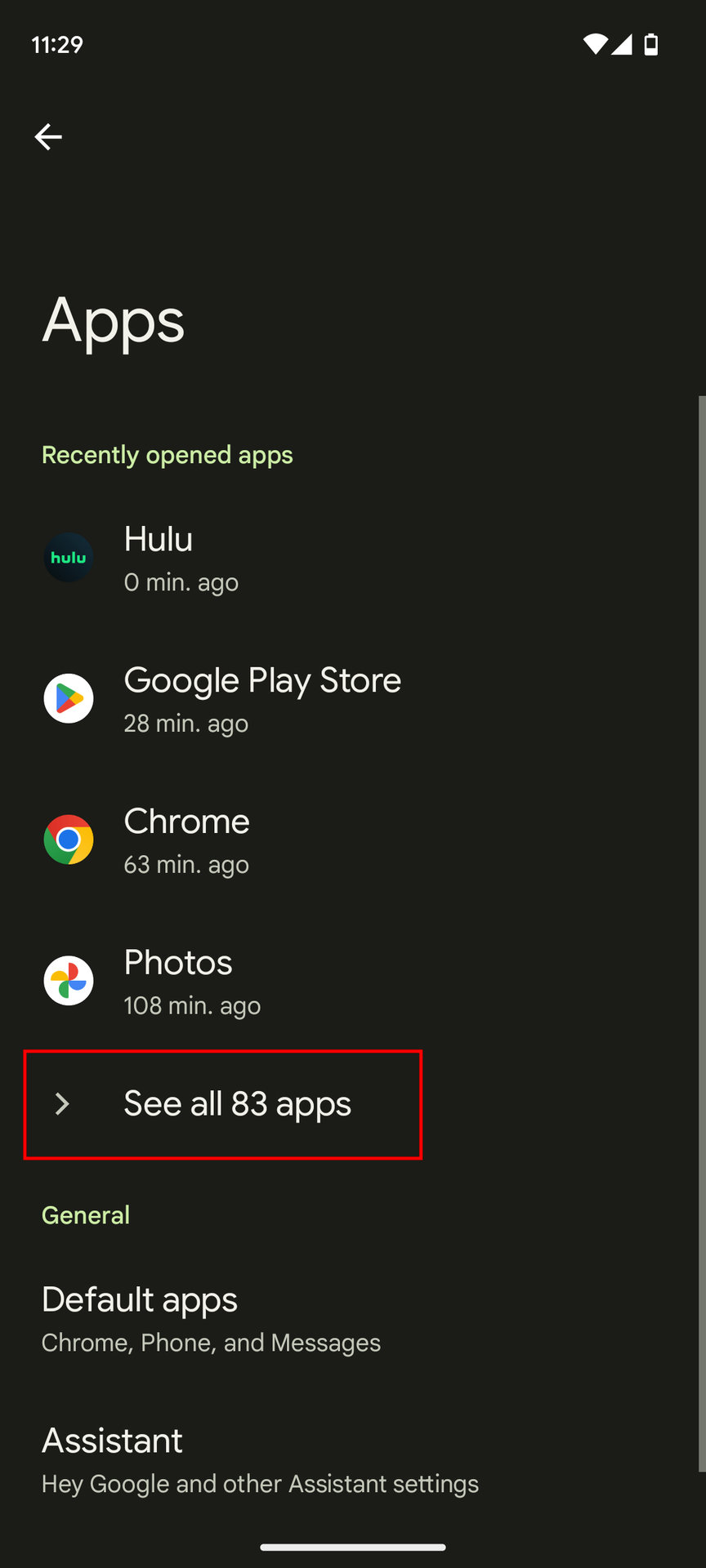Go back using the arrow icon
The height and width of the screenshot is (1568, 706).
pos(48,136)
